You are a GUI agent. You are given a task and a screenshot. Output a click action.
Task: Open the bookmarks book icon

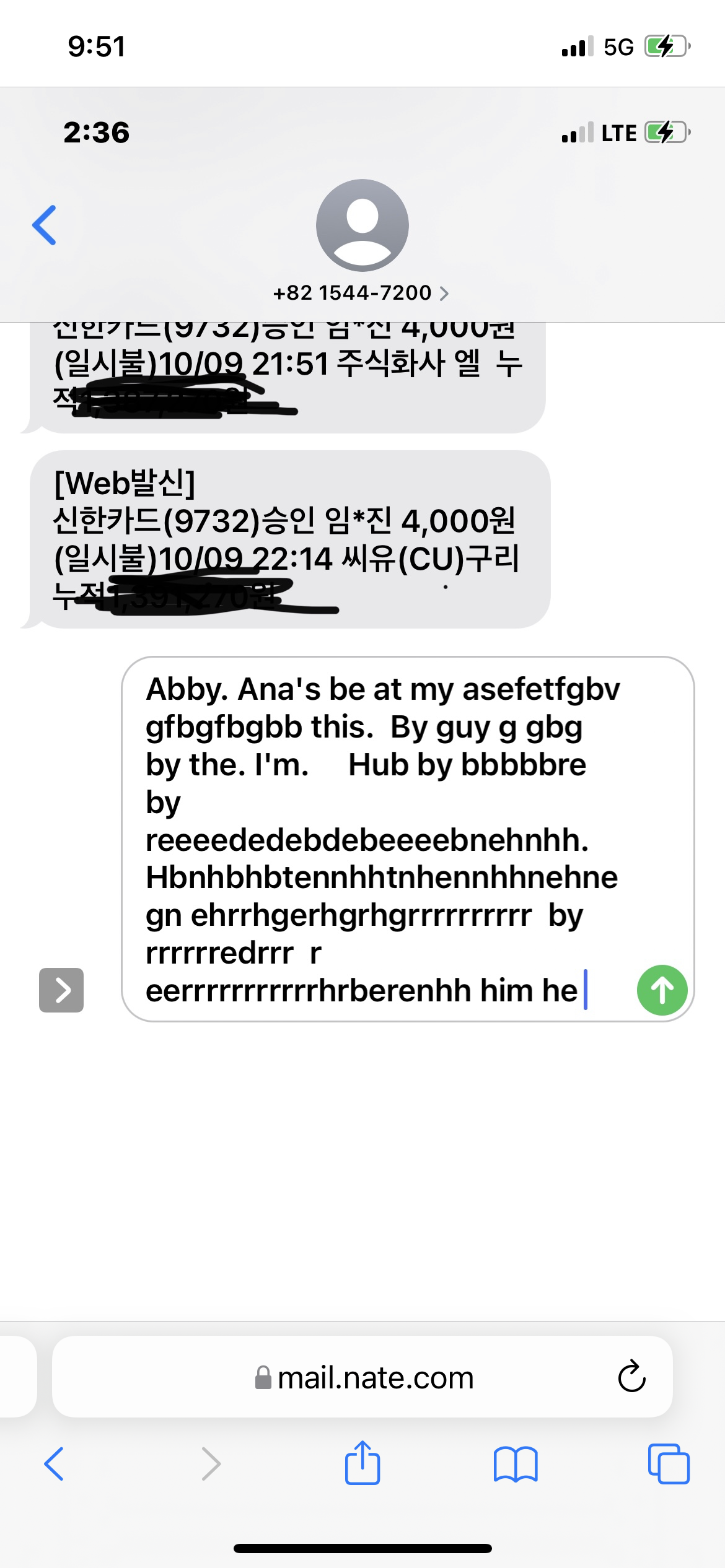point(516,1464)
